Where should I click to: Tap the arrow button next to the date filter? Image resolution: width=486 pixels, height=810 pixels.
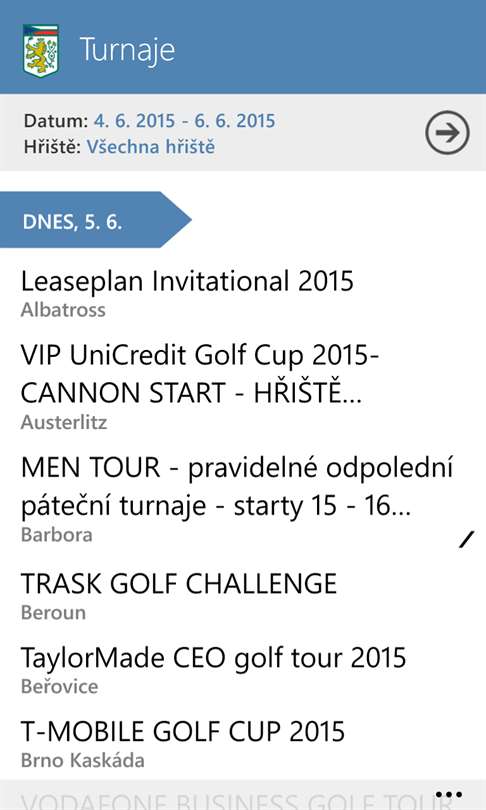coord(447,133)
